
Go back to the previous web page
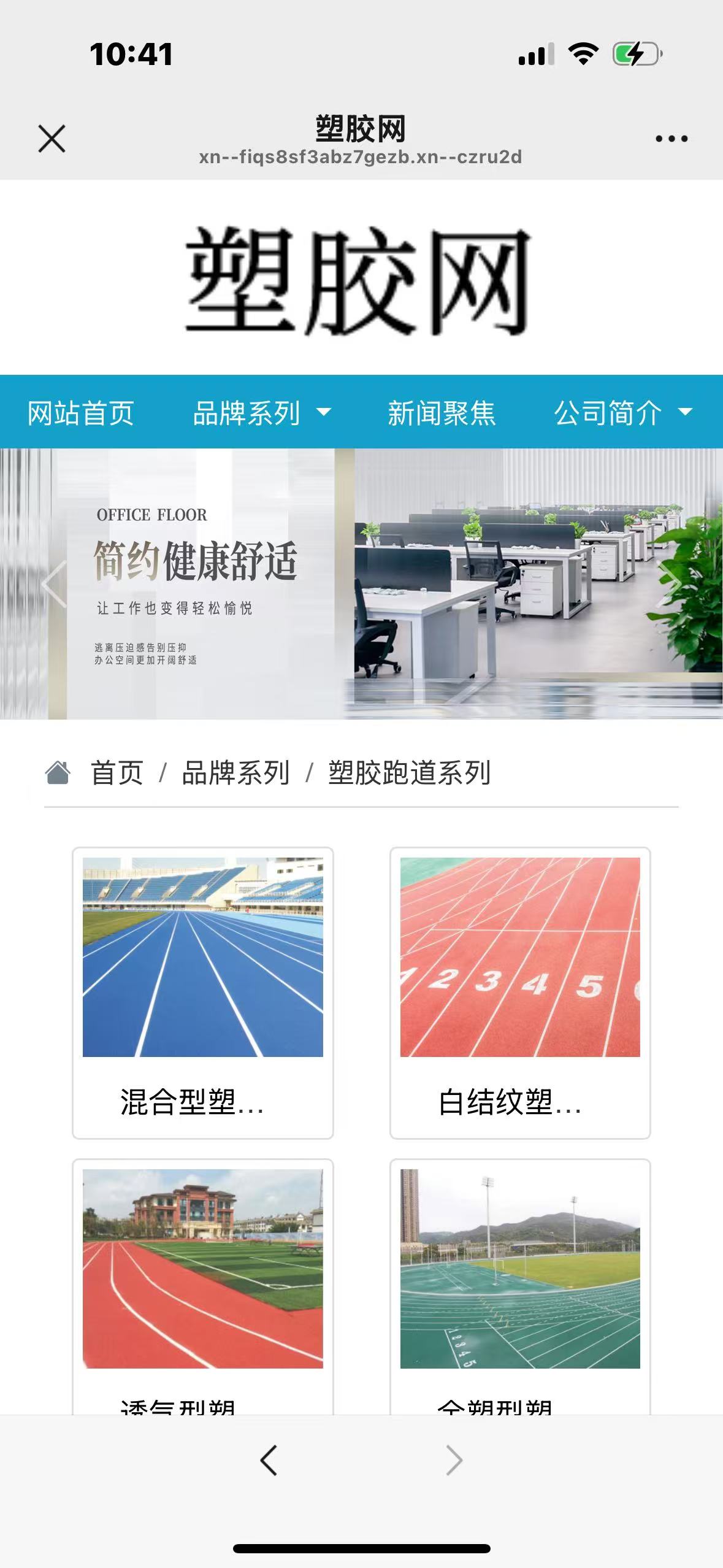click(269, 1460)
